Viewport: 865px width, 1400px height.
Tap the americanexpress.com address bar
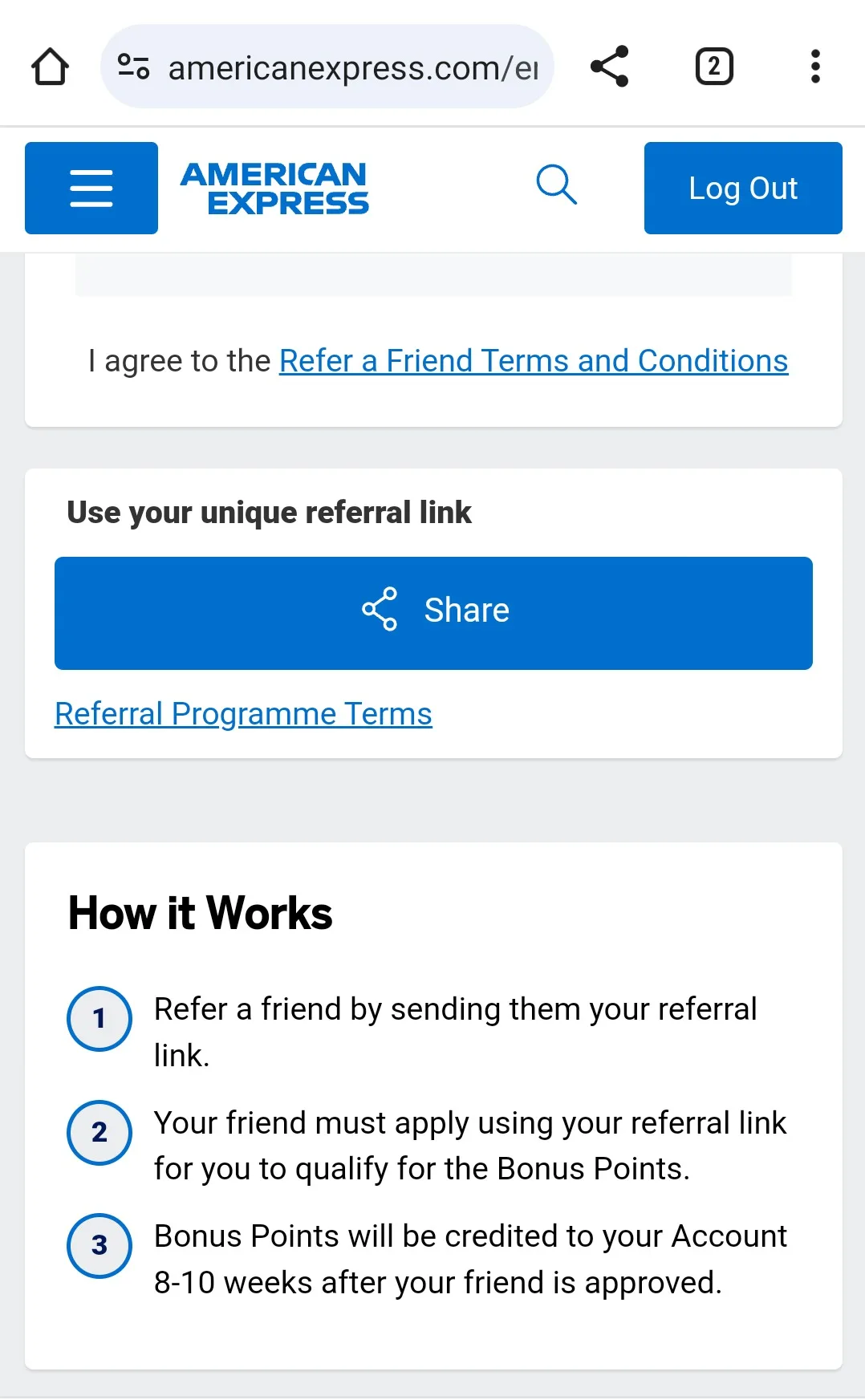tap(353, 68)
